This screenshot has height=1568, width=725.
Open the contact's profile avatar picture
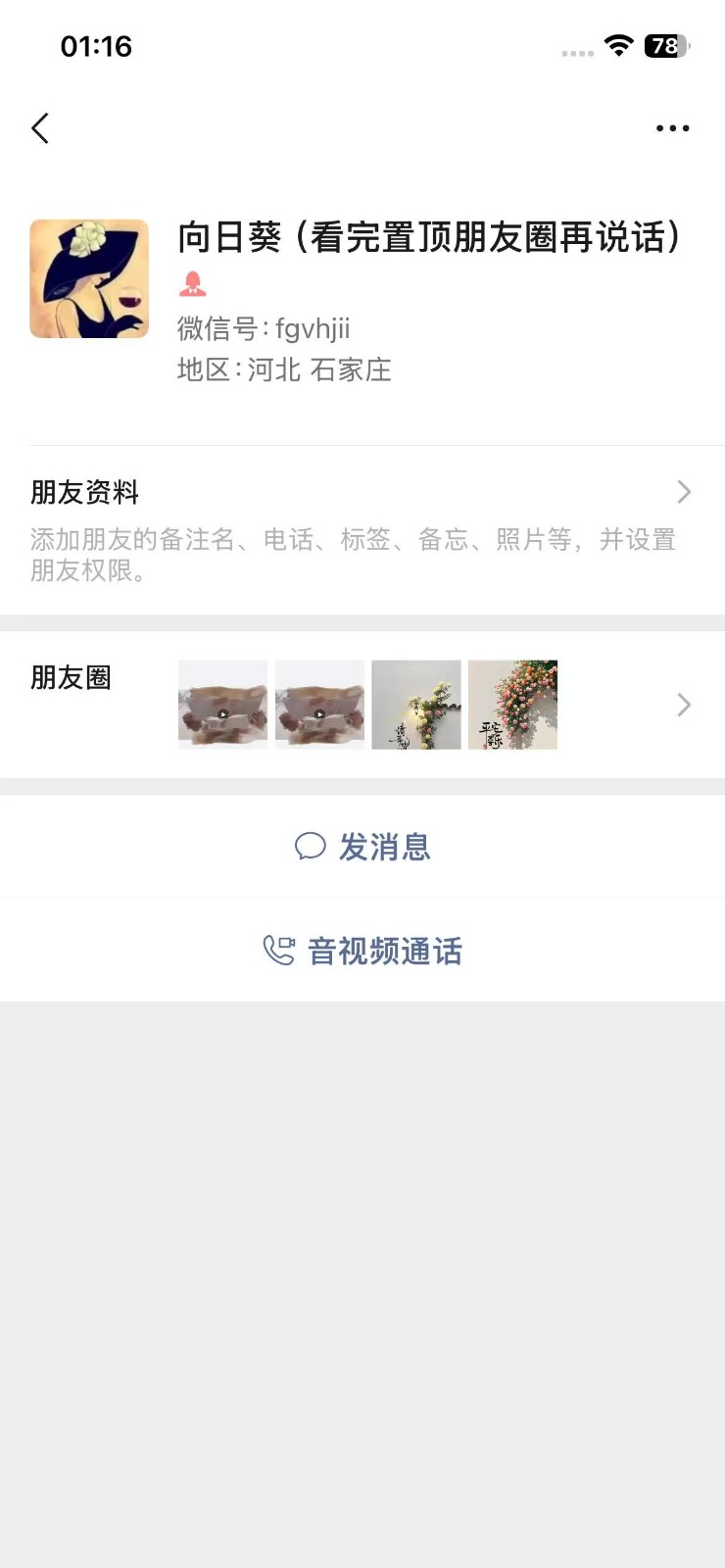point(89,277)
